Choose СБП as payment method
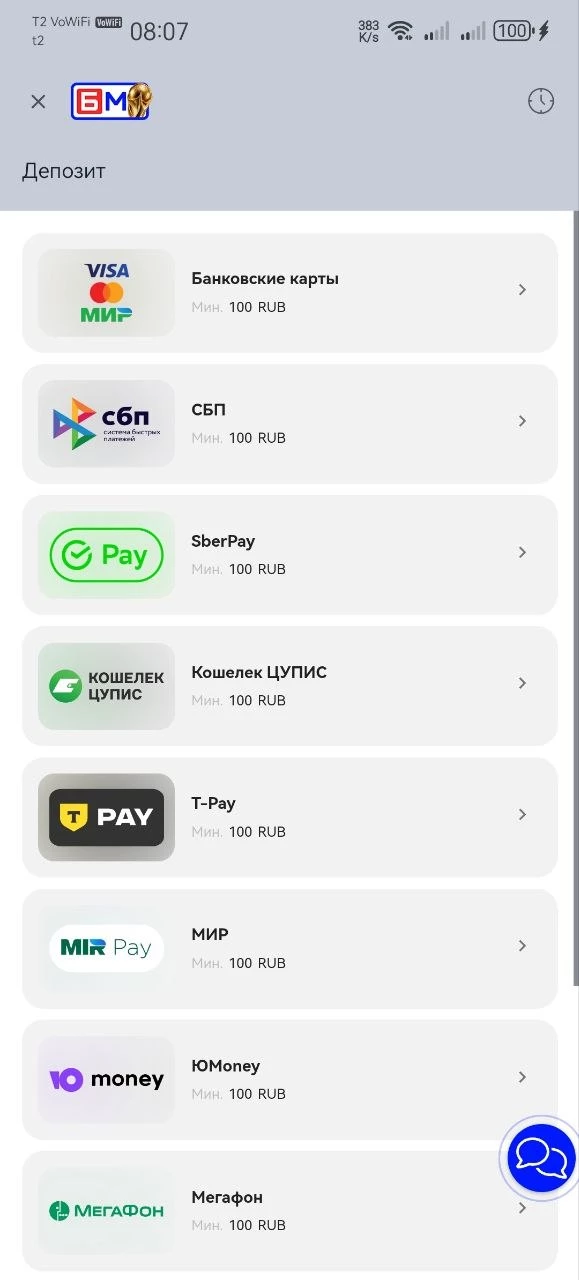Screen dimensions: 579x1280 [290, 423]
